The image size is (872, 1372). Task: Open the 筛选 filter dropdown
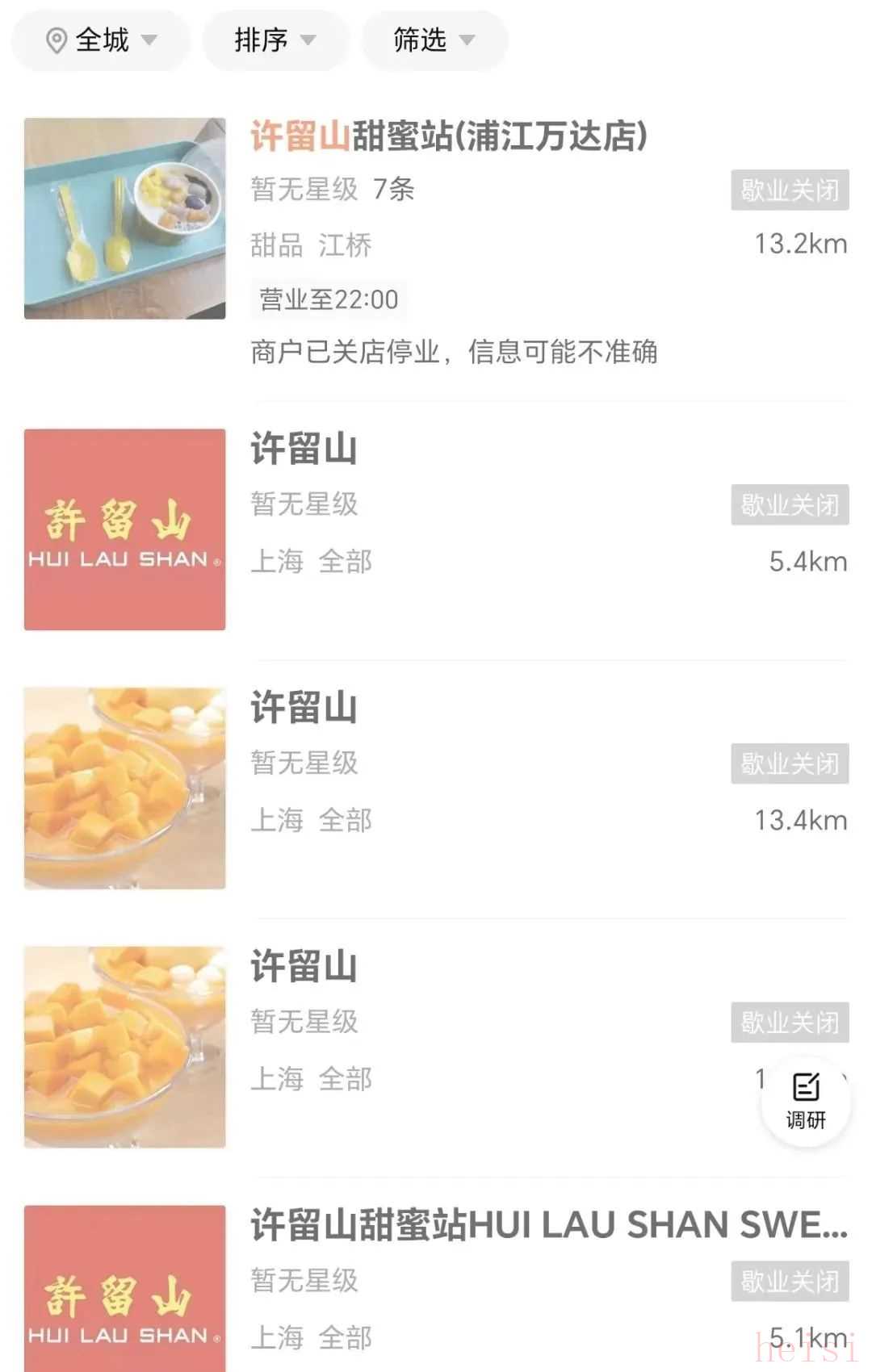[434, 40]
